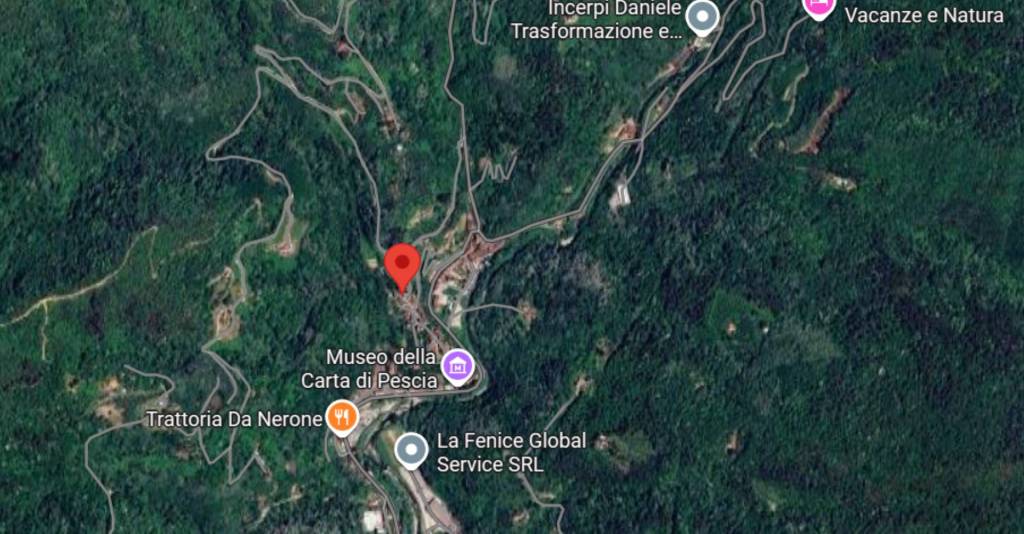View the Vacanze e Natura lodging pin
The width and height of the screenshot is (1024, 534).
819,7
